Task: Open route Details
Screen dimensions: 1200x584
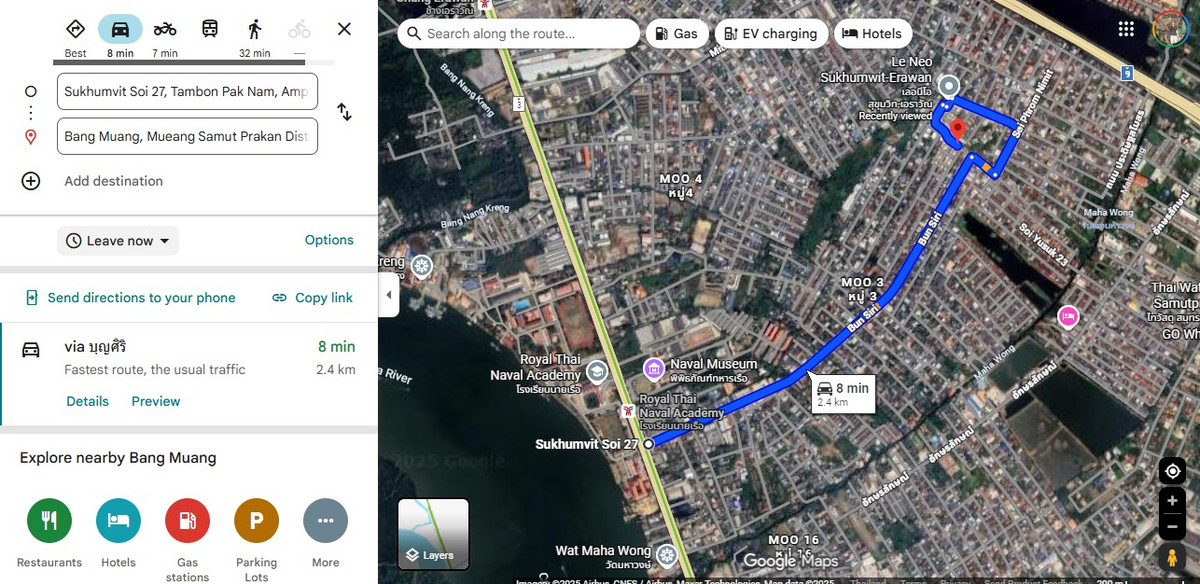Action: pyautogui.click(x=87, y=401)
